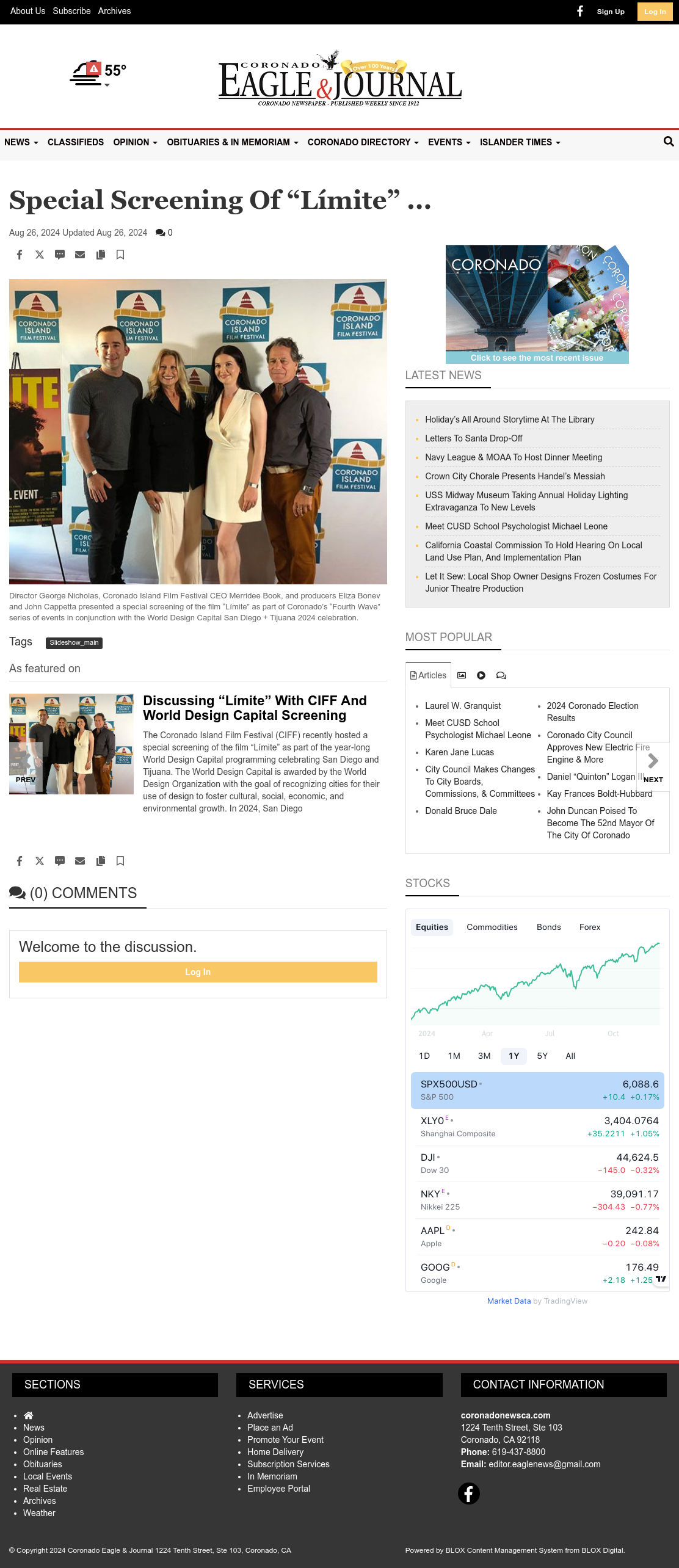The height and width of the screenshot is (1568, 679).
Task: Open Letters To Santa Drop-Off story
Action: (474, 438)
